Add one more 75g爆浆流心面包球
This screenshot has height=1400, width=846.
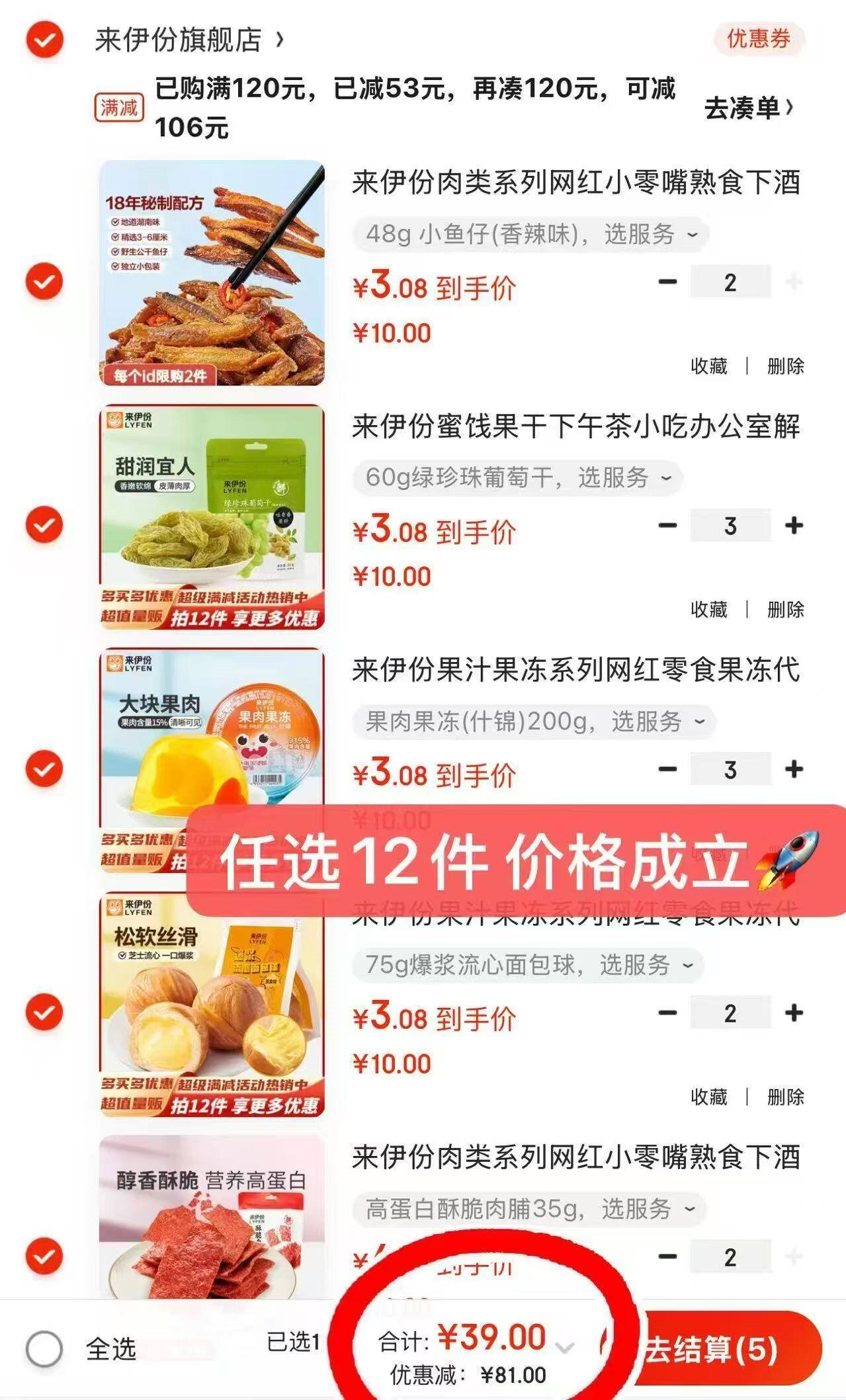(x=793, y=1013)
